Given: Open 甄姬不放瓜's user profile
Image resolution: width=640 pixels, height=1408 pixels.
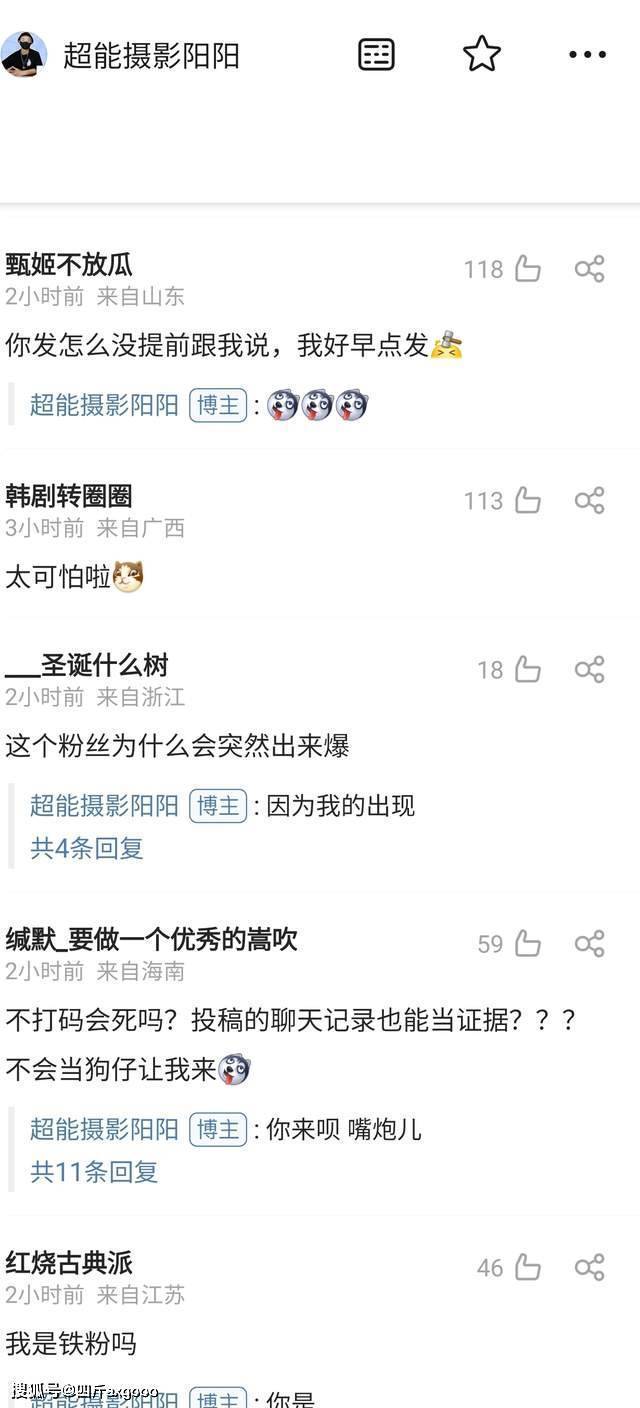Looking at the screenshot, I should [69, 265].
